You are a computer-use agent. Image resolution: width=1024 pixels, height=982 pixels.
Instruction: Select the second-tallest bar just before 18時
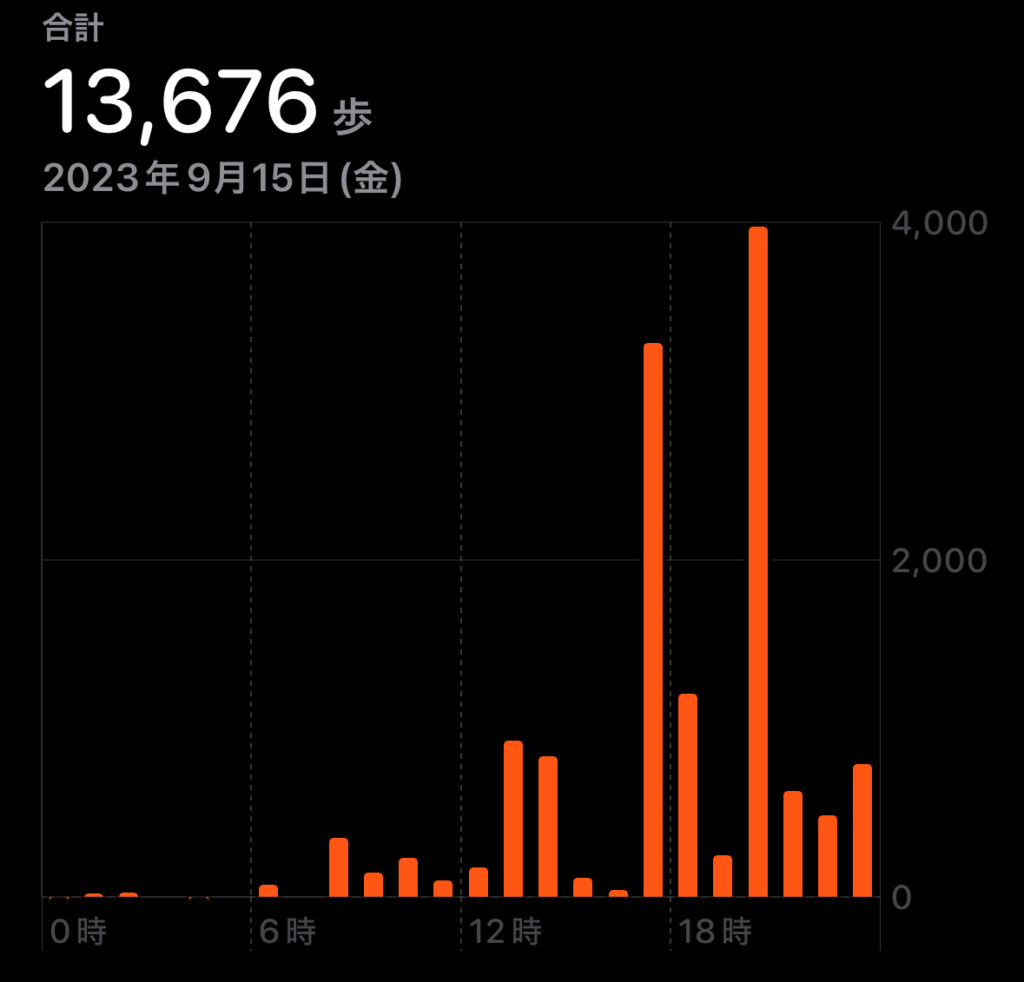(x=653, y=620)
